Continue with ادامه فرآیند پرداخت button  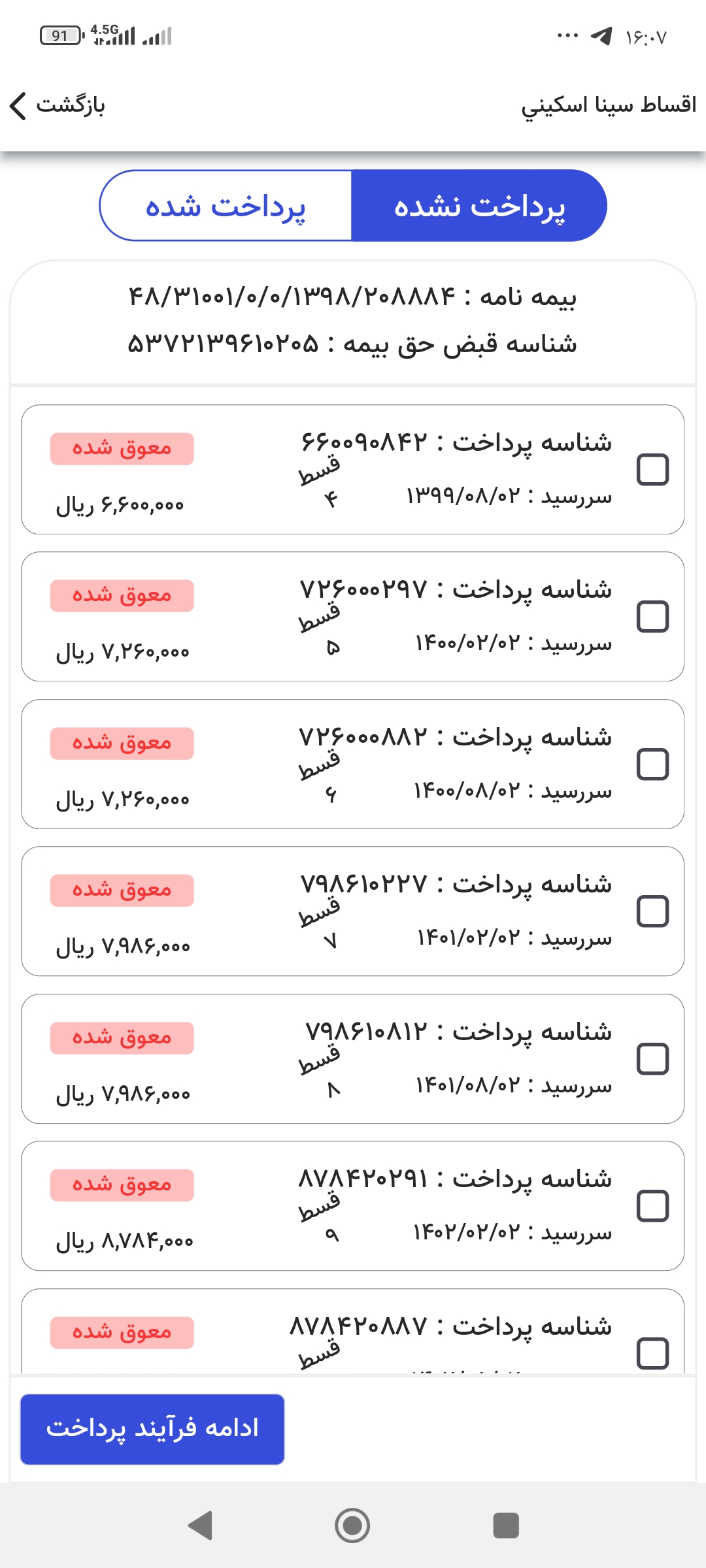[152, 1429]
